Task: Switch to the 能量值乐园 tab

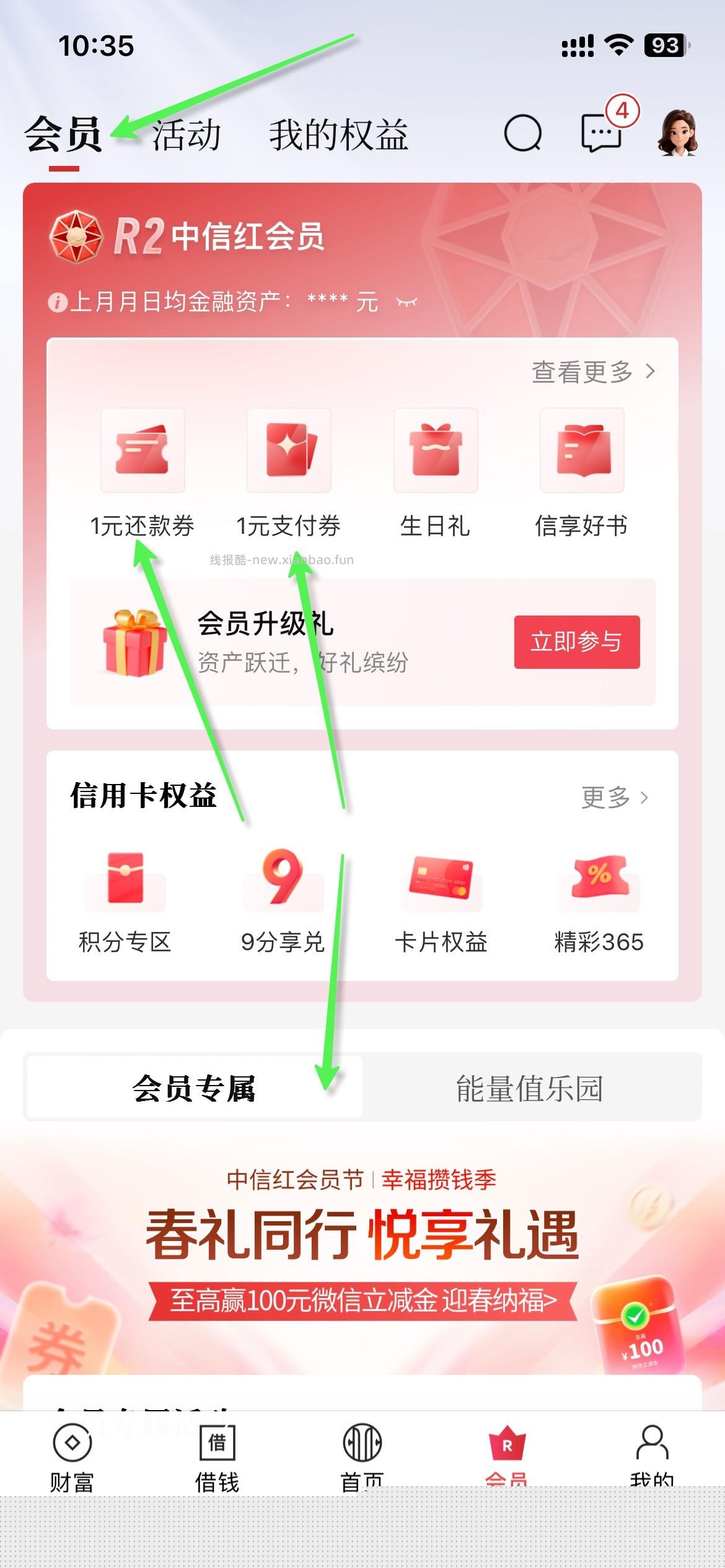Action: tap(532, 1088)
